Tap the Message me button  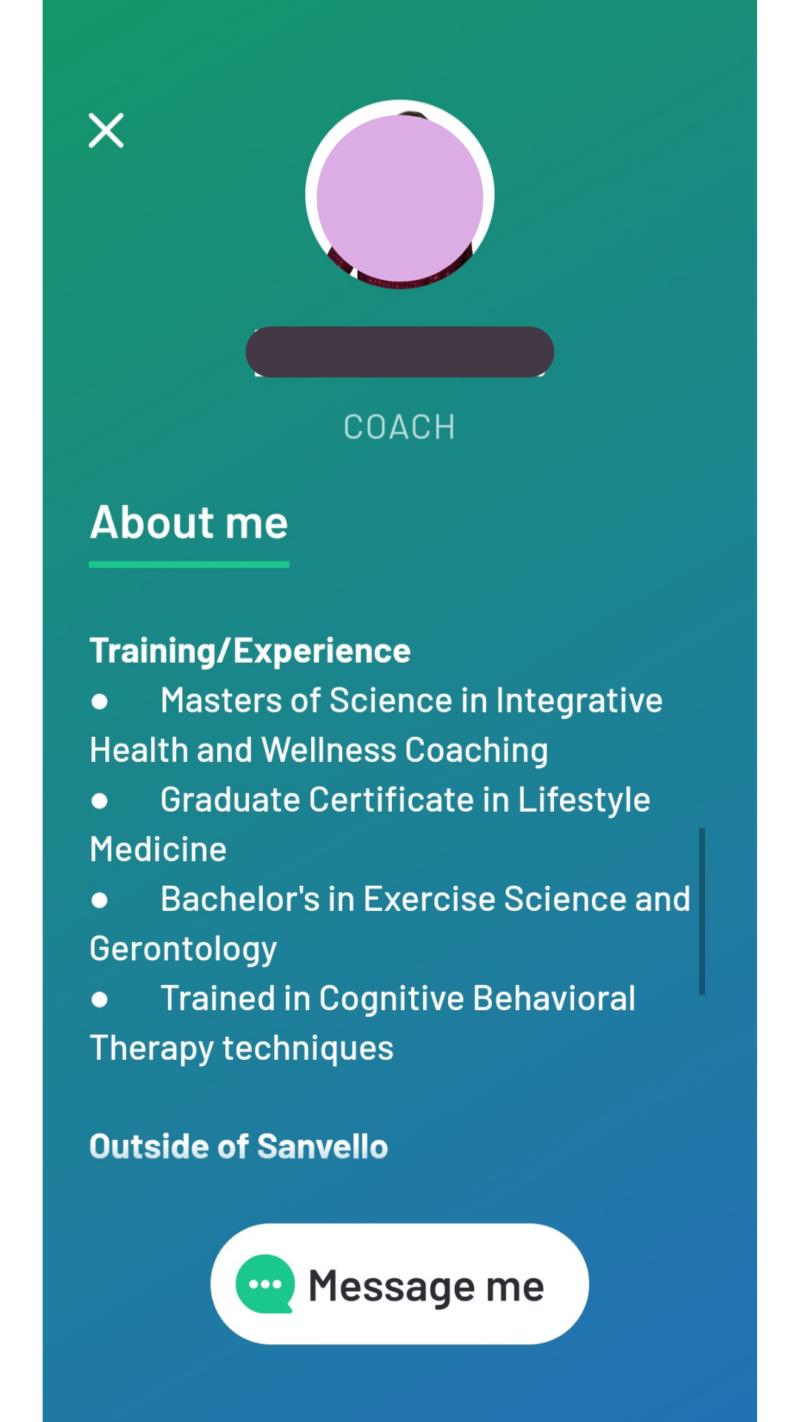pos(399,1284)
